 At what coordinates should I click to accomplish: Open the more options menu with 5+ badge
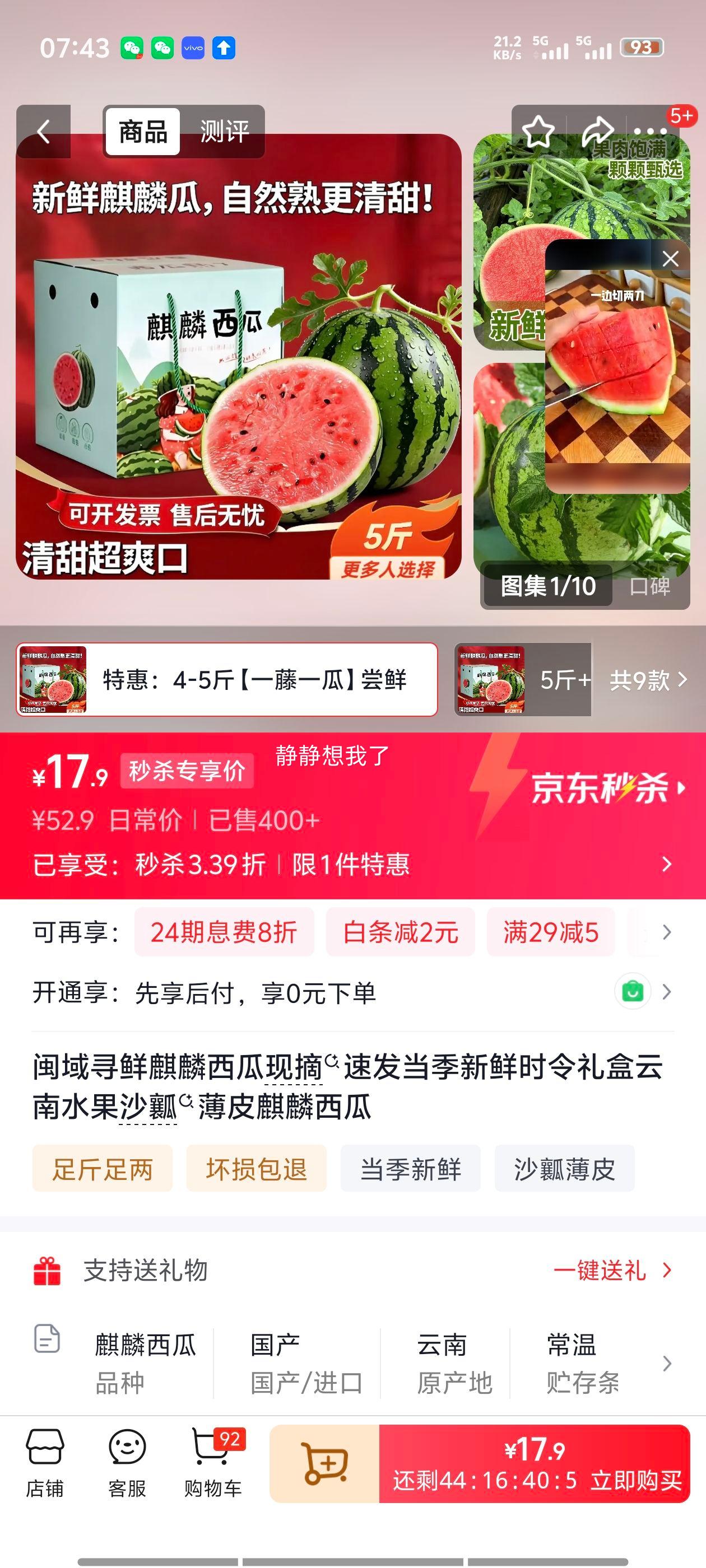coord(649,133)
